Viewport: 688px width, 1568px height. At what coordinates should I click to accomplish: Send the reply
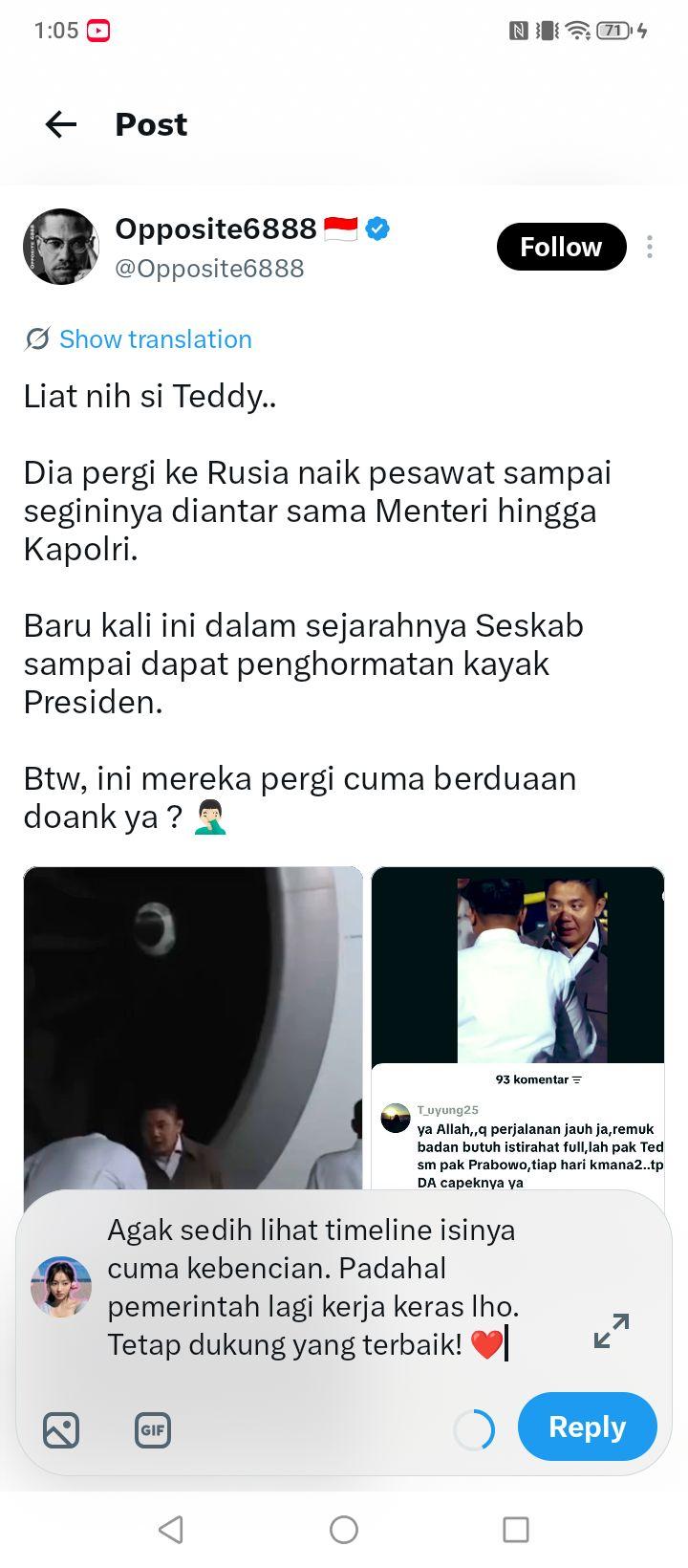coord(587,1426)
